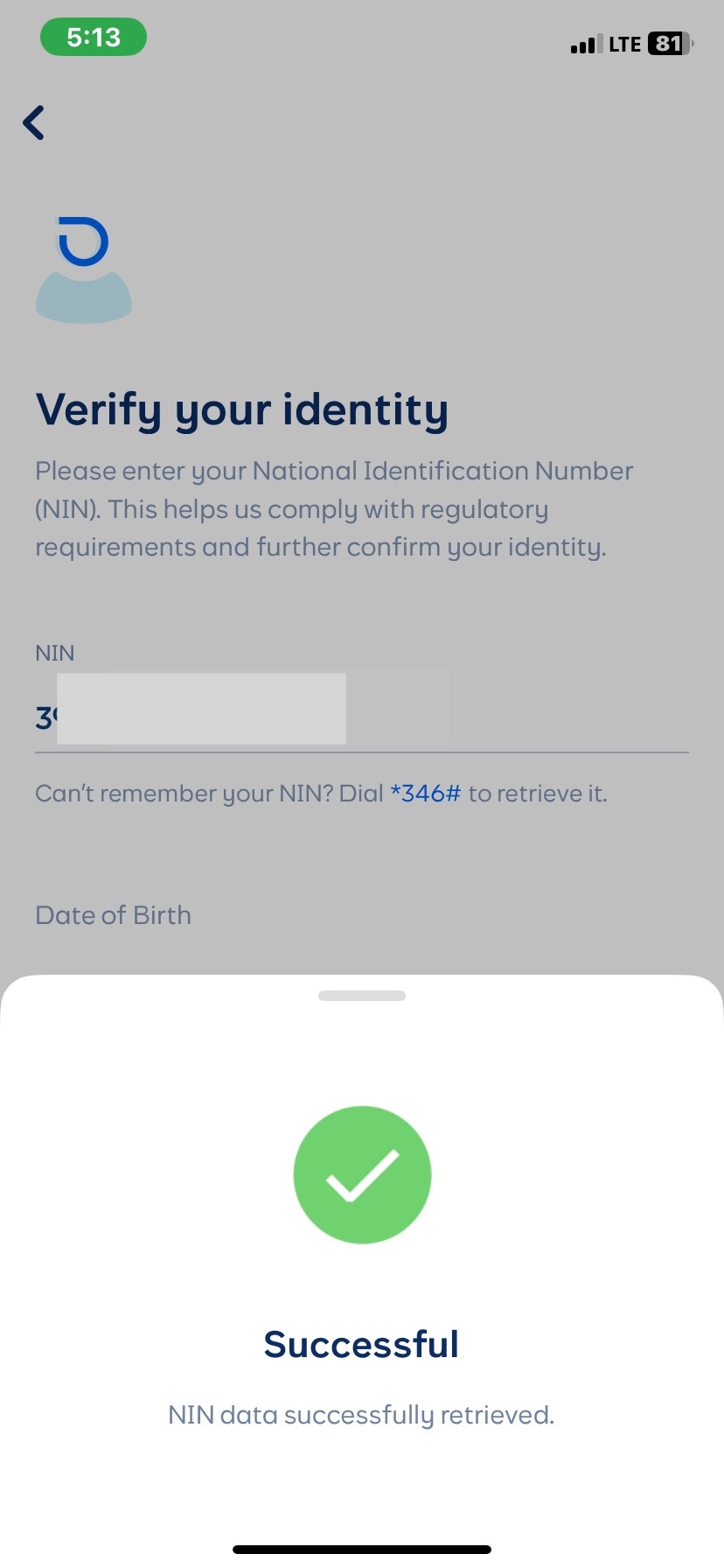Go back using the back arrow

(33, 122)
